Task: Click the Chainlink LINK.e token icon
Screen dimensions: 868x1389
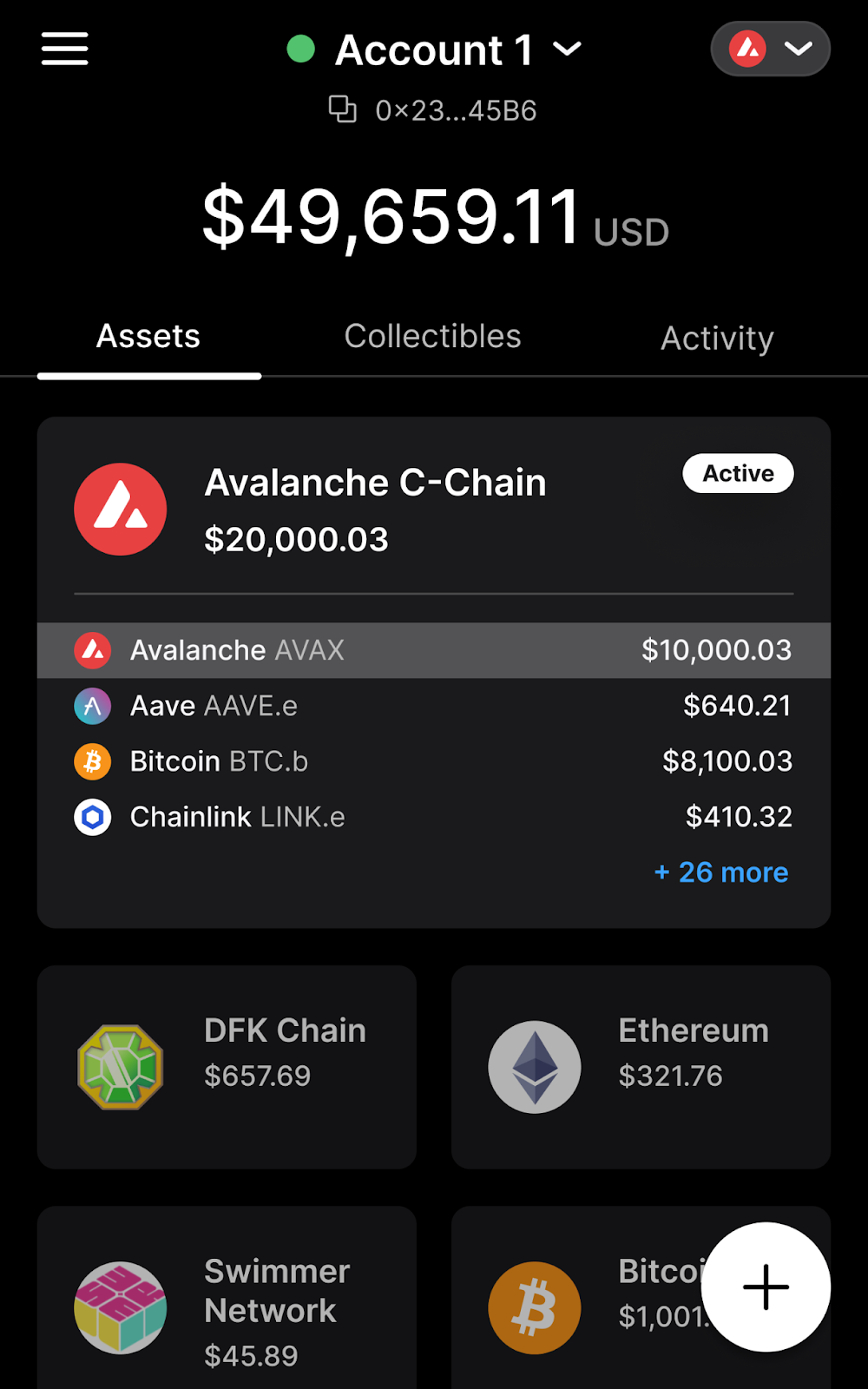Action: 93,817
